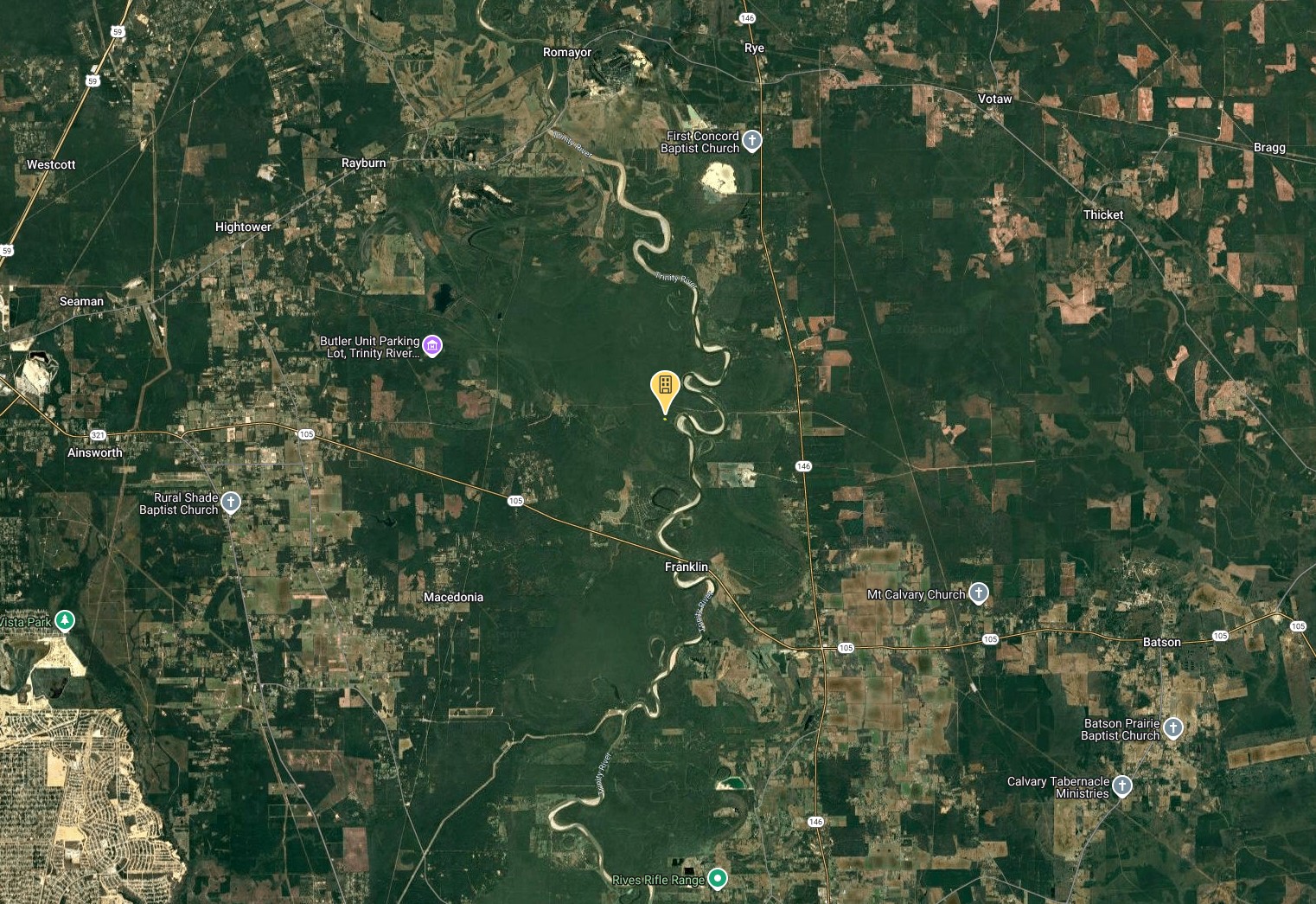Select the Vista Park marker
Screen dimensions: 1316x904
coord(65,621)
